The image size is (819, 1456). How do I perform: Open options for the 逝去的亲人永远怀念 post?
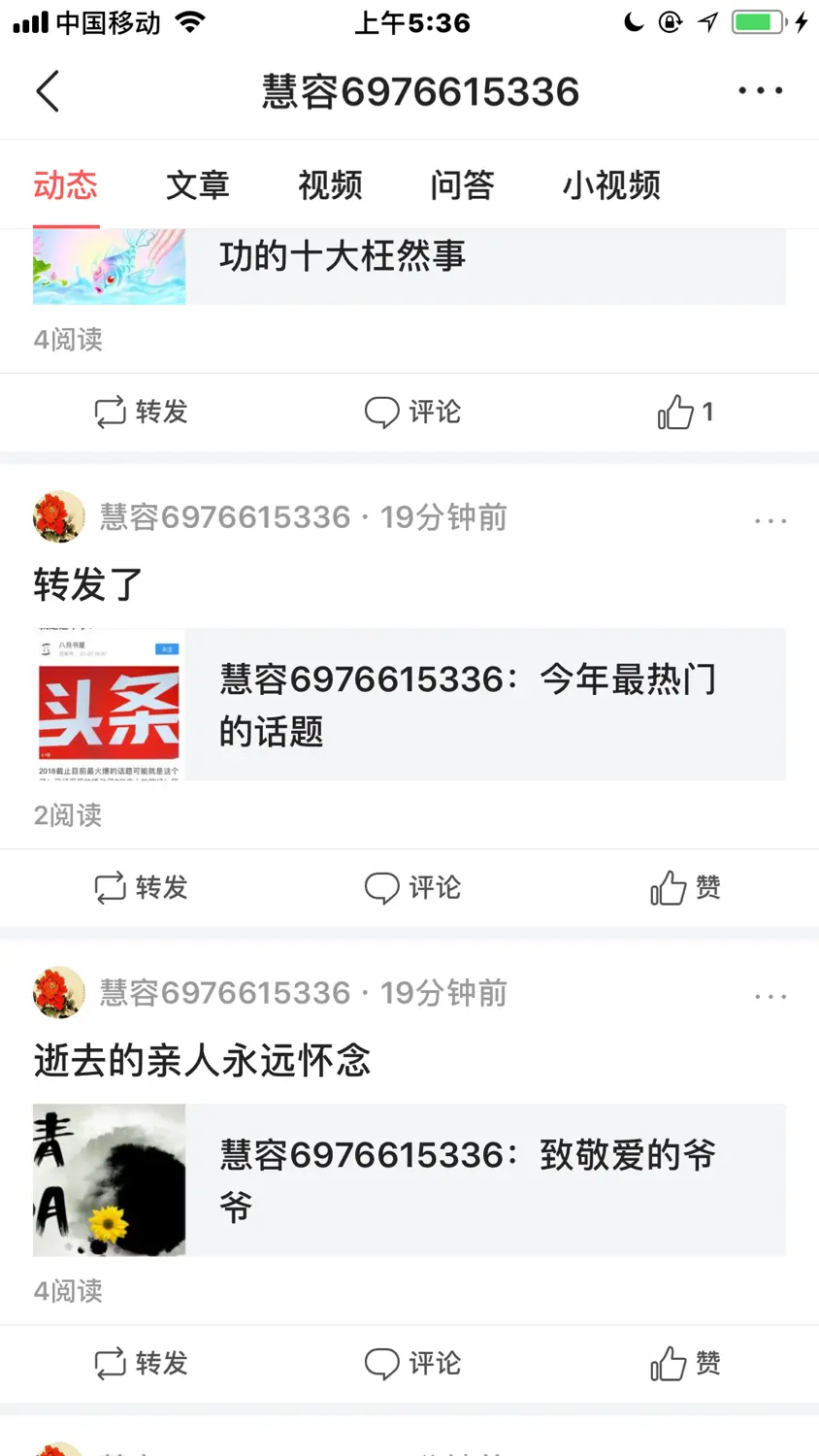coord(770,997)
